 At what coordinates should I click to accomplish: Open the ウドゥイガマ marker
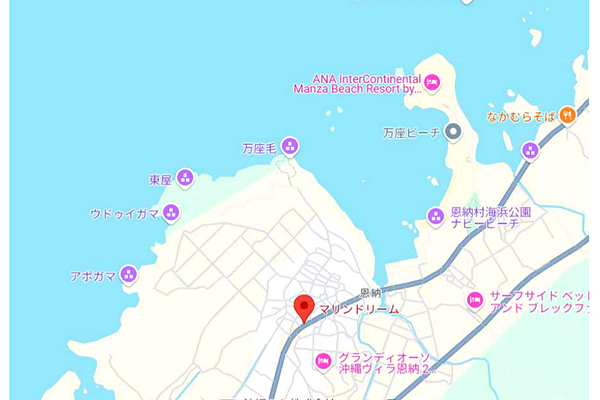pos(171,213)
